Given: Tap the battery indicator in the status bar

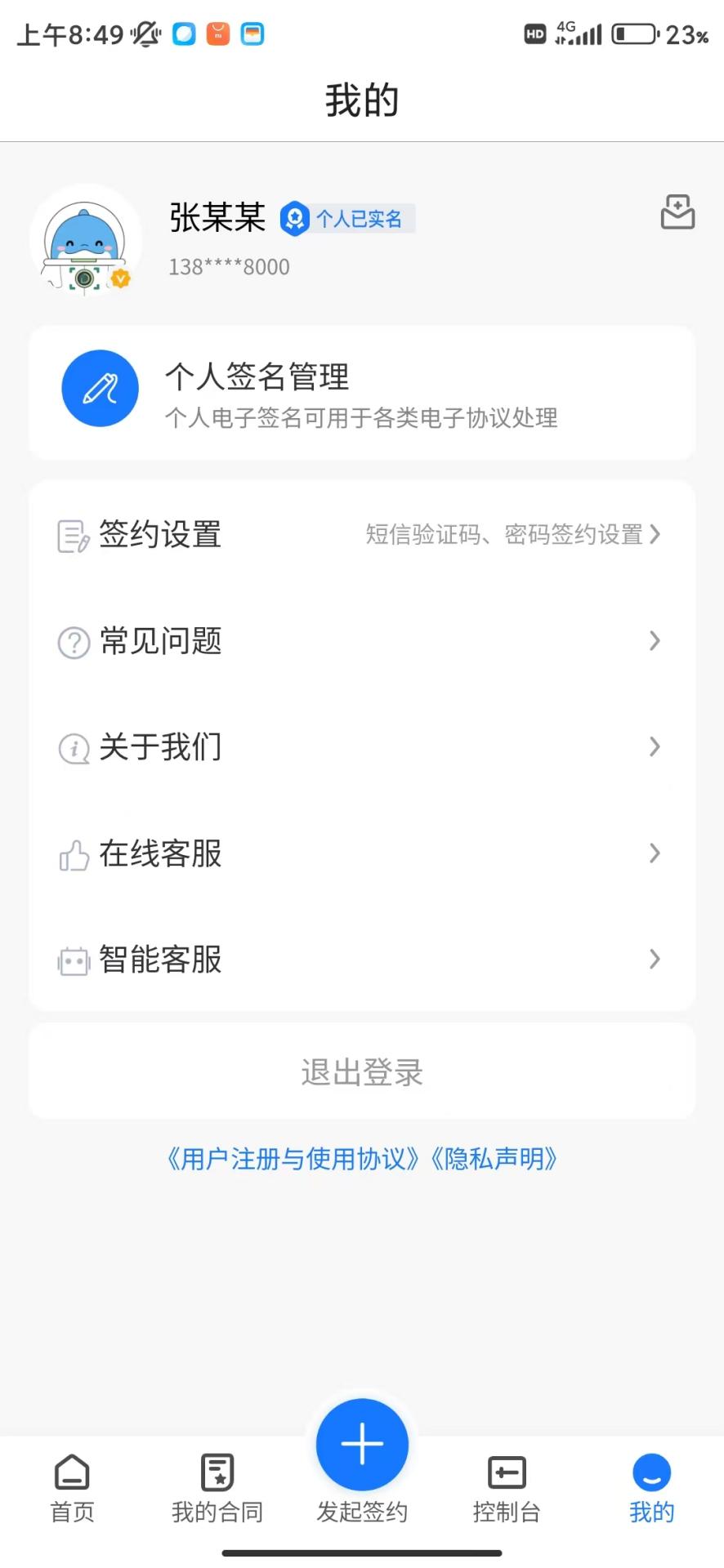Looking at the screenshot, I should tap(635, 34).
